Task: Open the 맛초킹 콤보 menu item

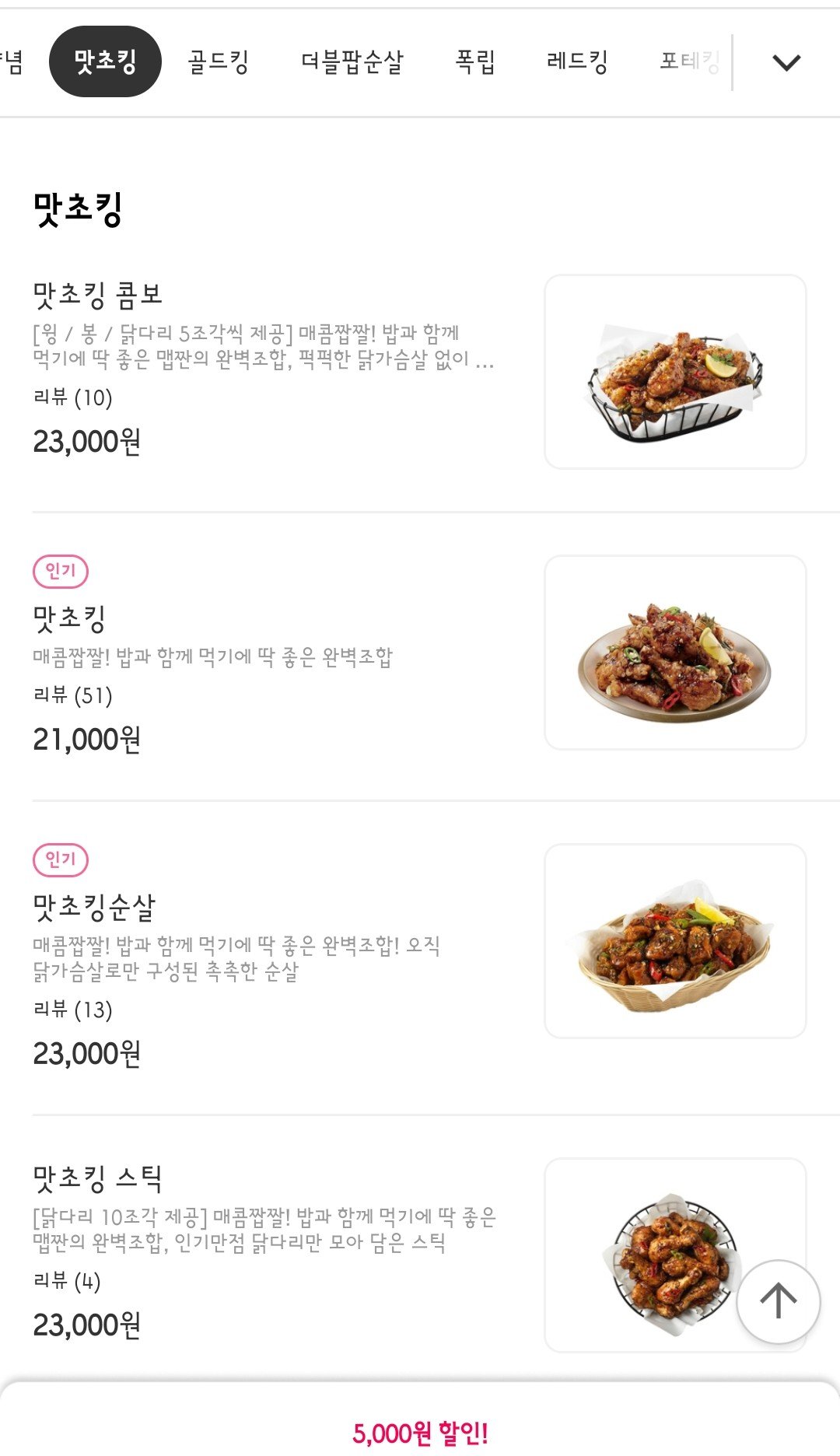Action: click(x=98, y=294)
